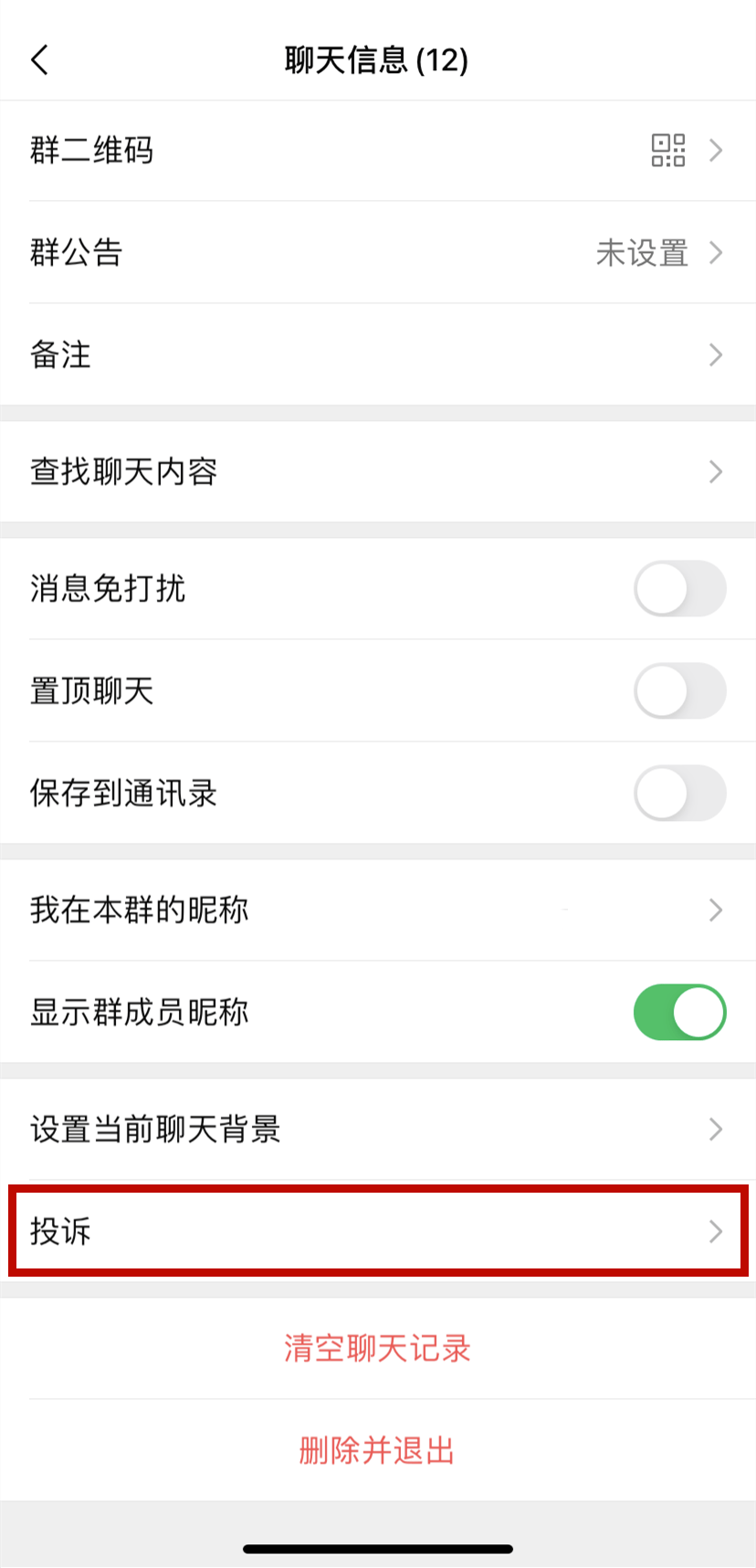Open the 备注 disclosure chevron
Image resolution: width=756 pixels, height=1568 pixels.
click(x=716, y=355)
